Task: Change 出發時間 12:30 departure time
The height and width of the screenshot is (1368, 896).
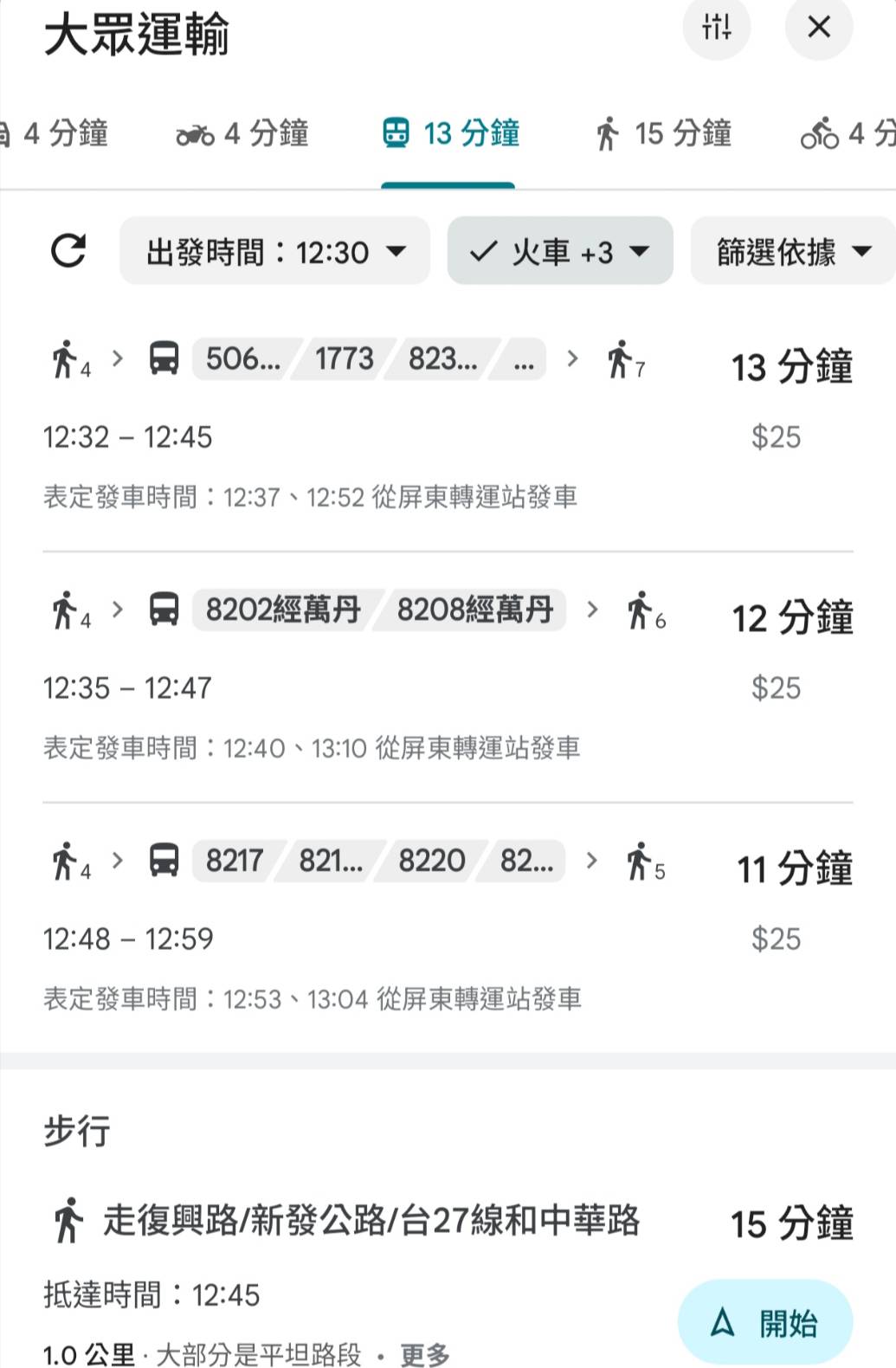Action: click(x=275, y=252)
